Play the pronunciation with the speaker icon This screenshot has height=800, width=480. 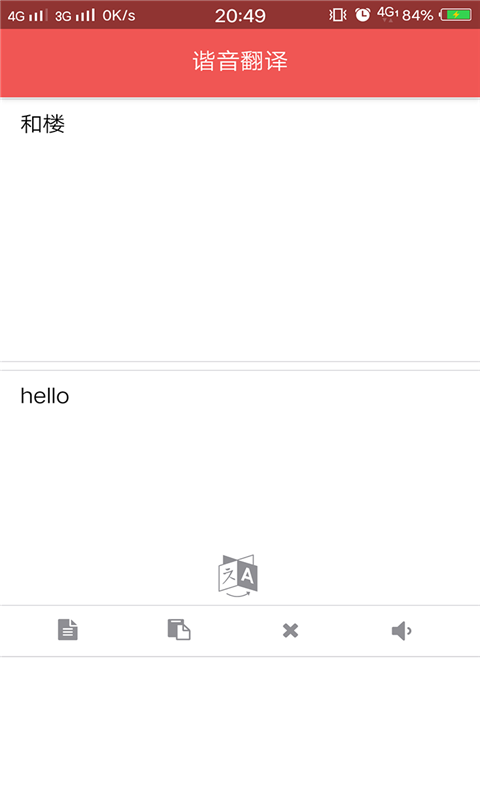point(401,631)
